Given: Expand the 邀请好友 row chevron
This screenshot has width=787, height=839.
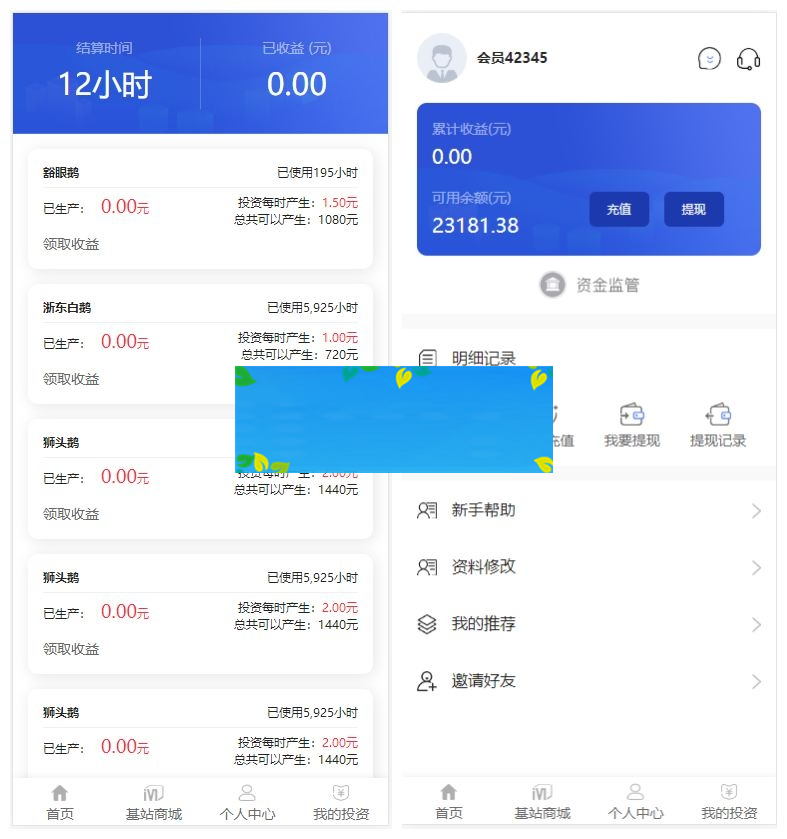Looking at the screenshot, I should coord(757,681).
